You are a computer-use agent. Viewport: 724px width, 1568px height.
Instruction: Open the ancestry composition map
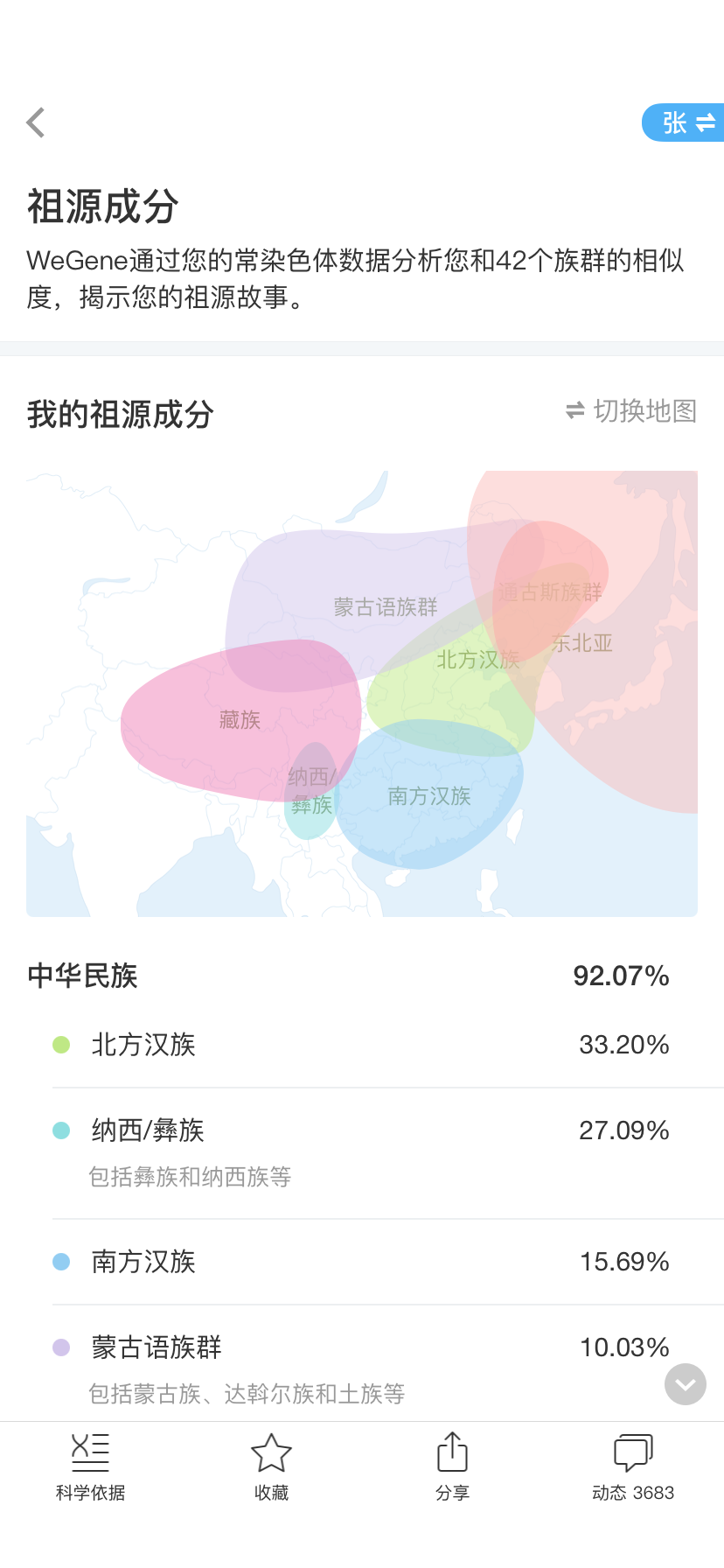click(362, 694)
